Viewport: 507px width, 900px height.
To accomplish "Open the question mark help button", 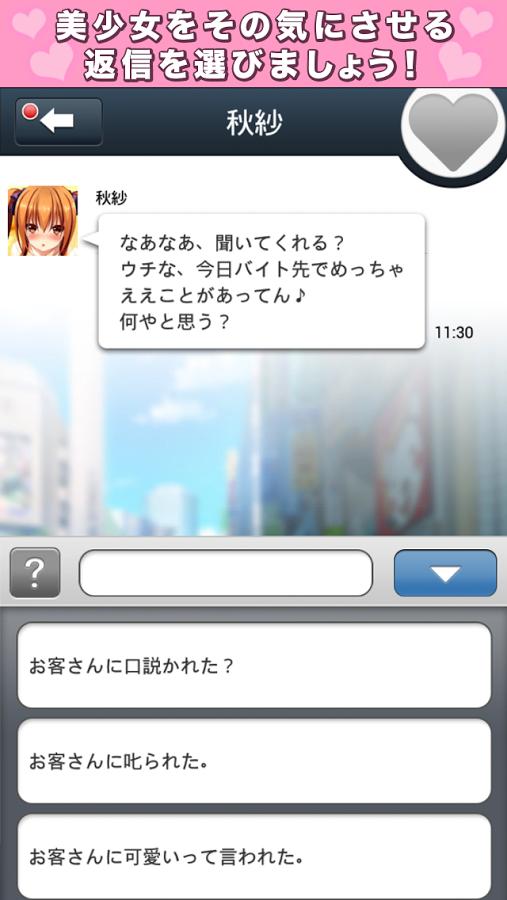I will coord(35,573).
